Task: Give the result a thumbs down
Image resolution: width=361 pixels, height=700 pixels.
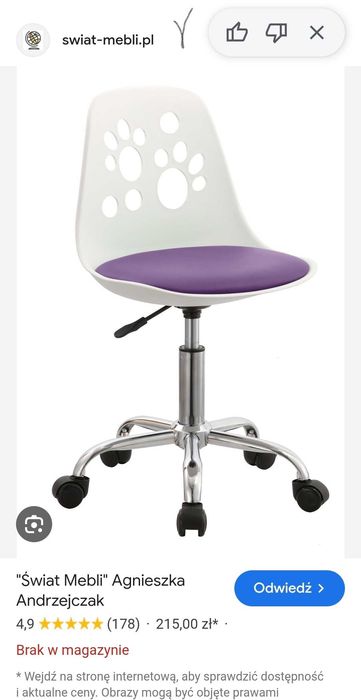Action: pyautogui.click(x=276, y=33)
